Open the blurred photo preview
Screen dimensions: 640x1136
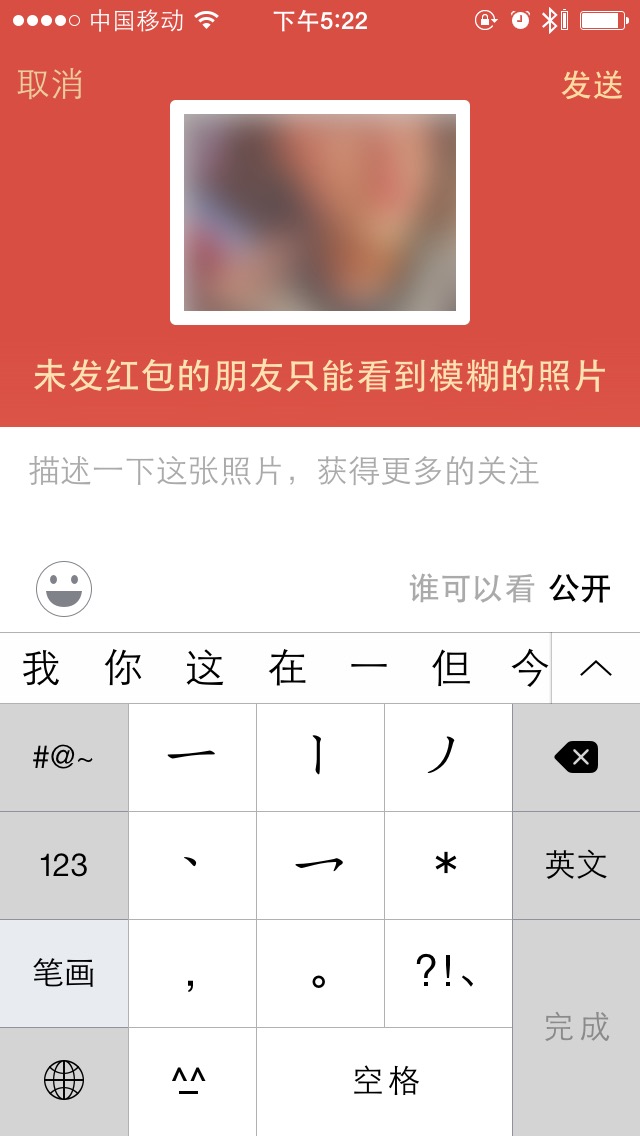click(x=320, y=212)
